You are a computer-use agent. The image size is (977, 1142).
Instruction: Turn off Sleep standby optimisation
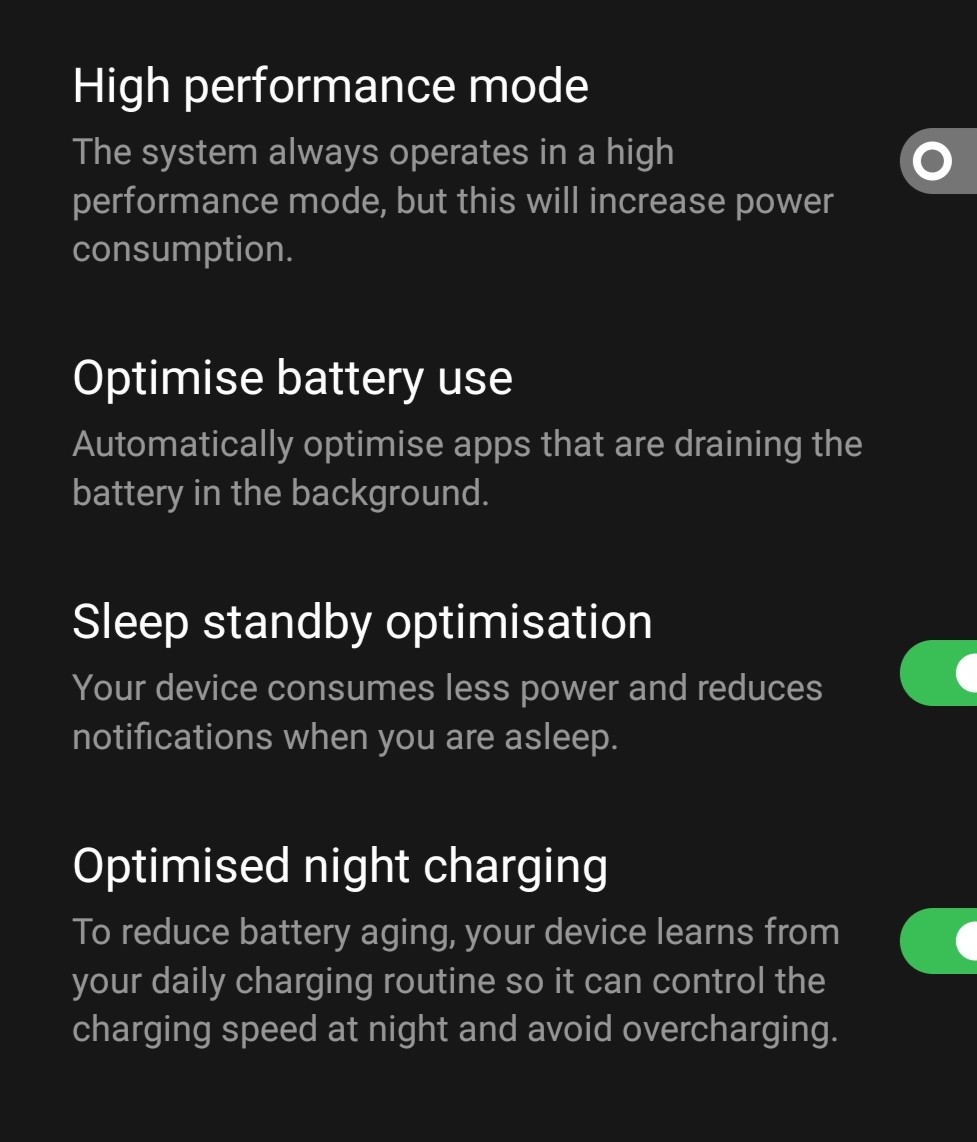click(x=940, y=673)
